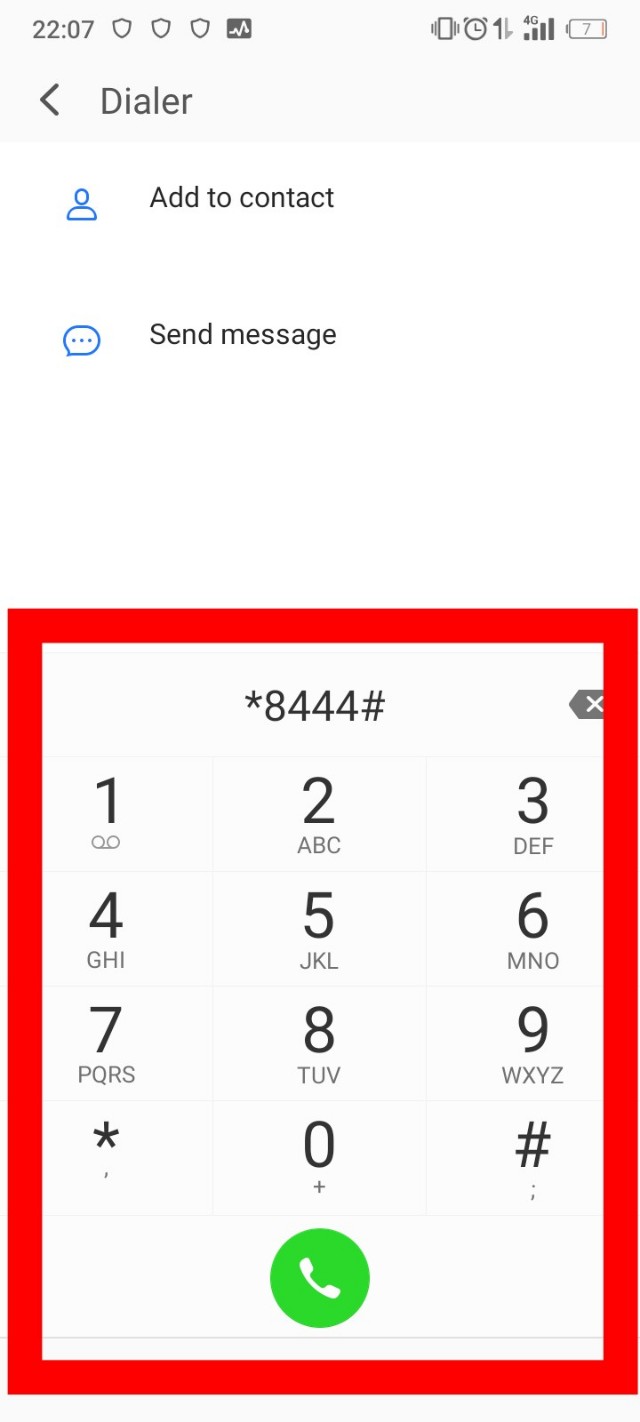Delete last digit with backspace
This screenshot has width=640, height=1422.
pos(588,705)
